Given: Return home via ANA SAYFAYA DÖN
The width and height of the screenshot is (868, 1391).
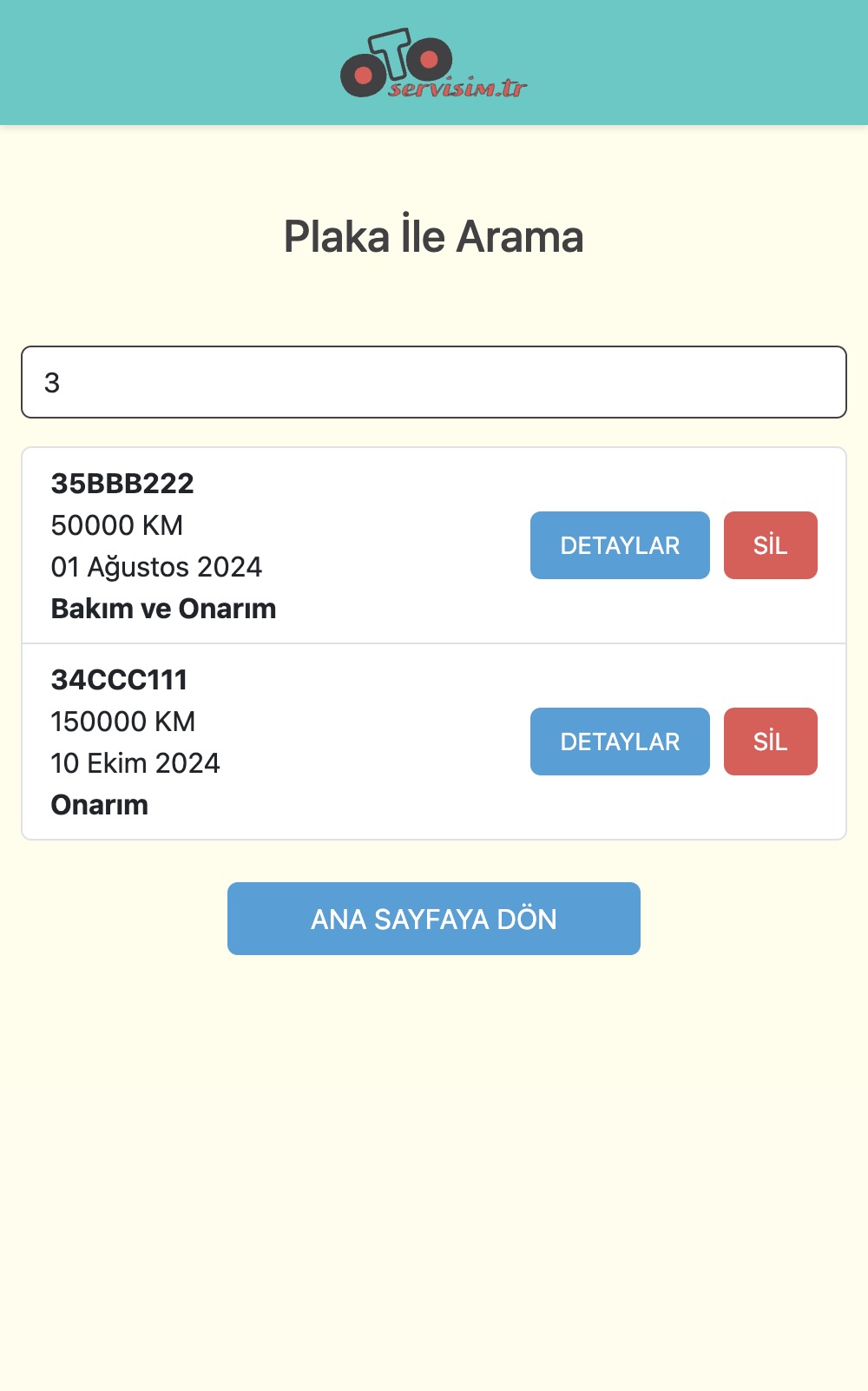Looking at the screenshot, I should [434, 919].
